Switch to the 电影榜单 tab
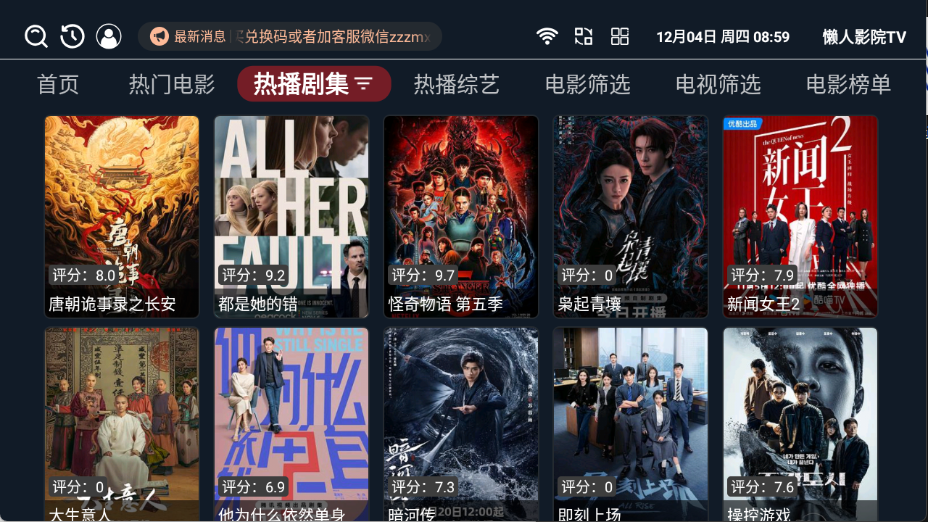The height and width of the screenshot is (522, 928). 848,85
